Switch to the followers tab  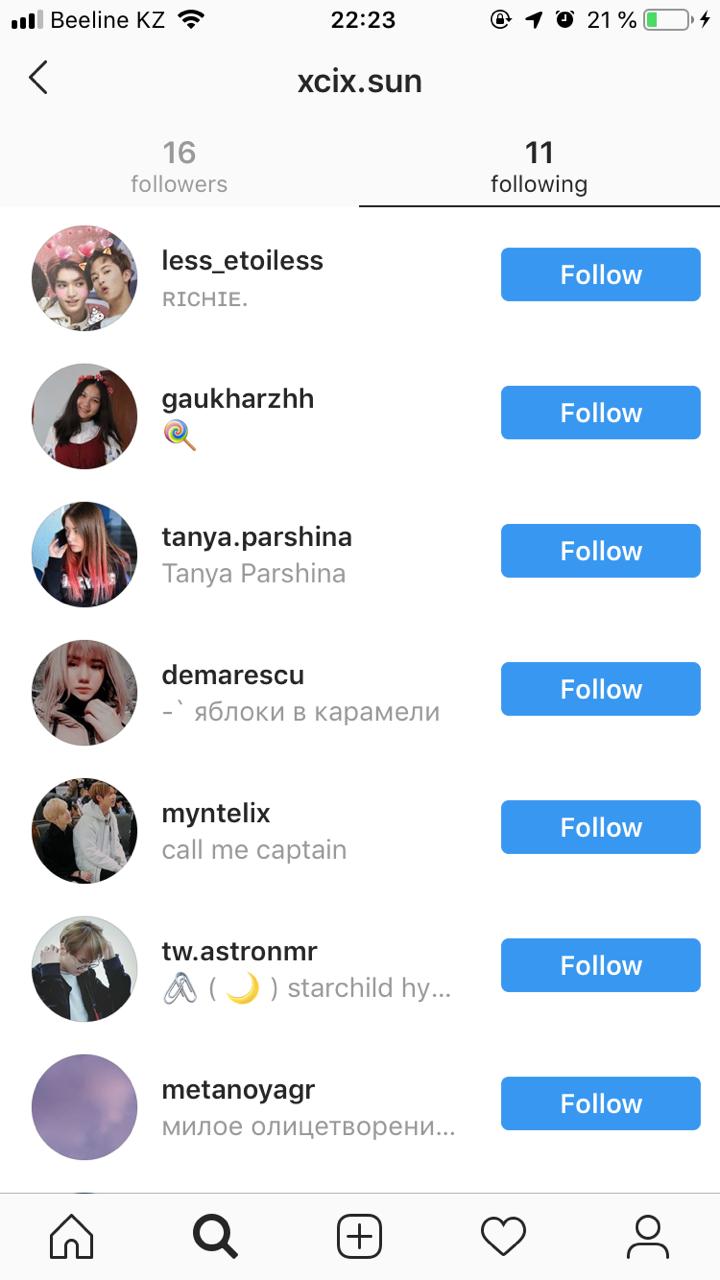coord(179,167)
